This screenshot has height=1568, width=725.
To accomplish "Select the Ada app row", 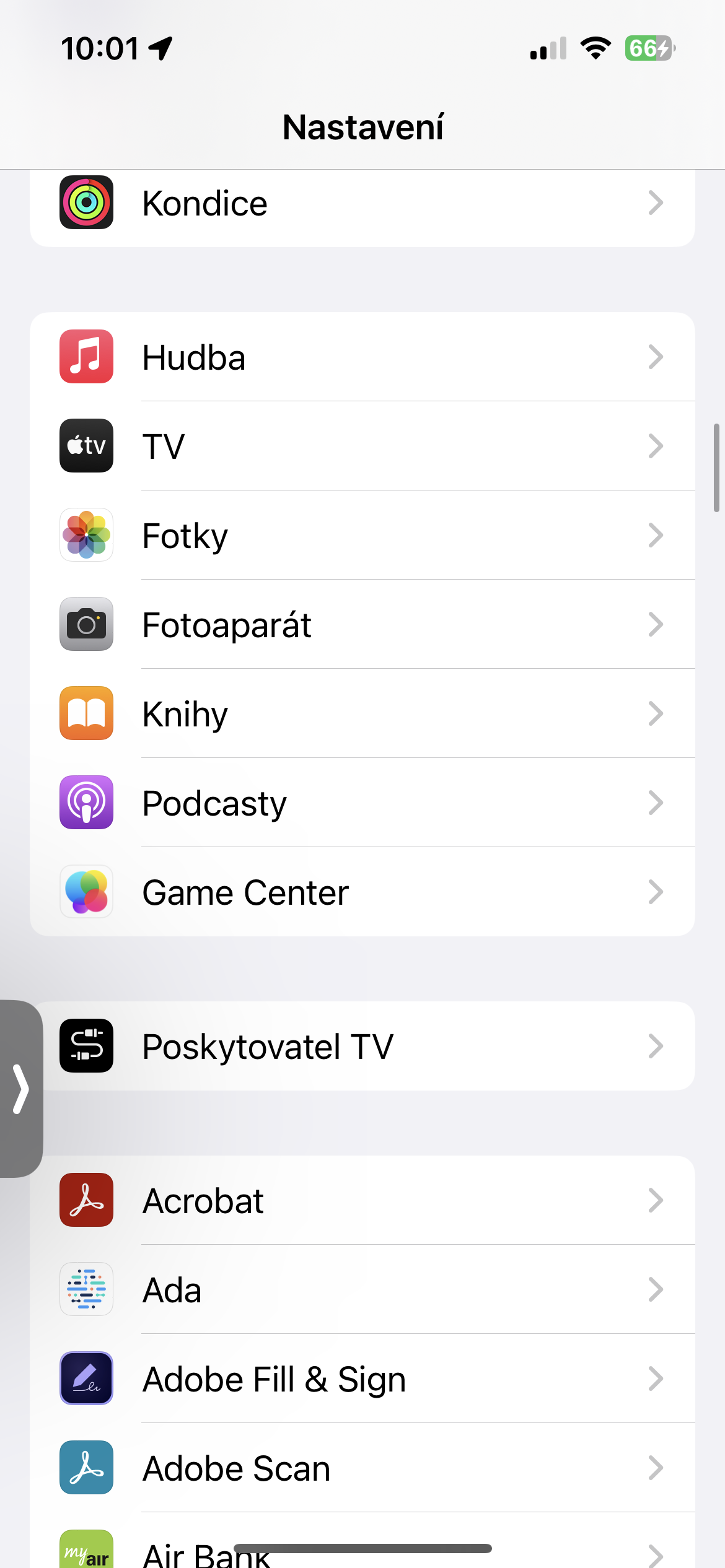I will pos(362,1289).
